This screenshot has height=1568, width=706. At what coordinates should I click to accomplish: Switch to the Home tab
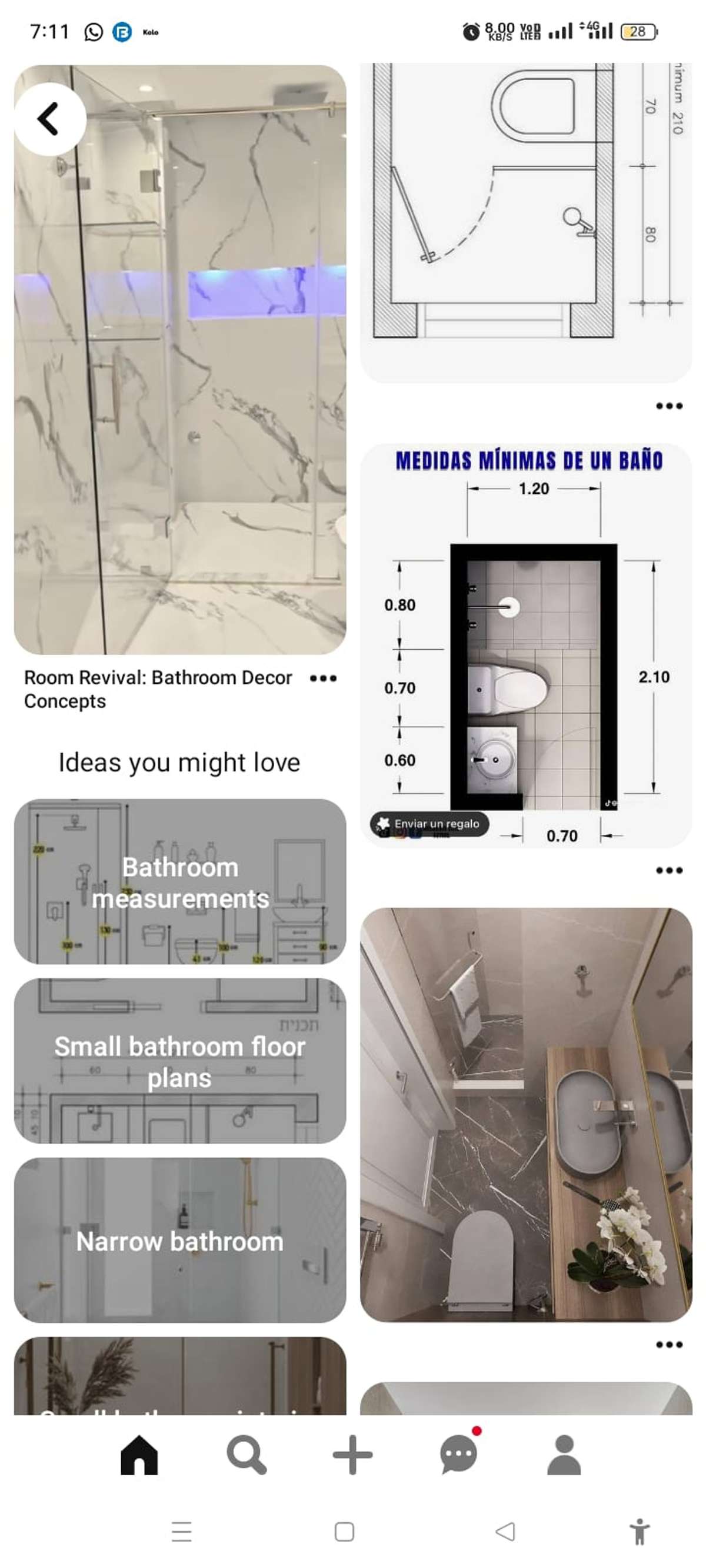coord(139,1455)
